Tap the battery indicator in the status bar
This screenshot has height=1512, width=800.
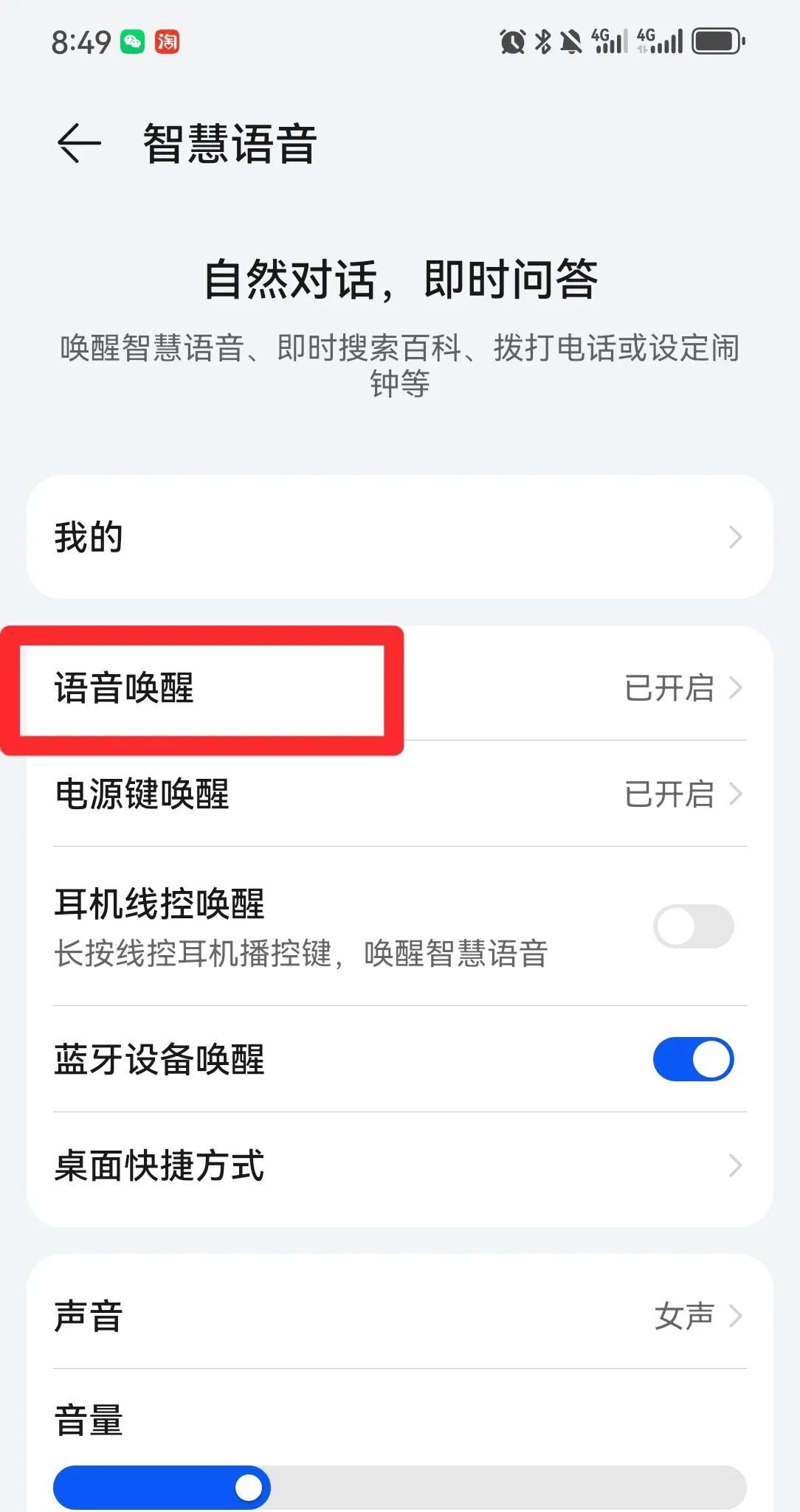[717, 42]
